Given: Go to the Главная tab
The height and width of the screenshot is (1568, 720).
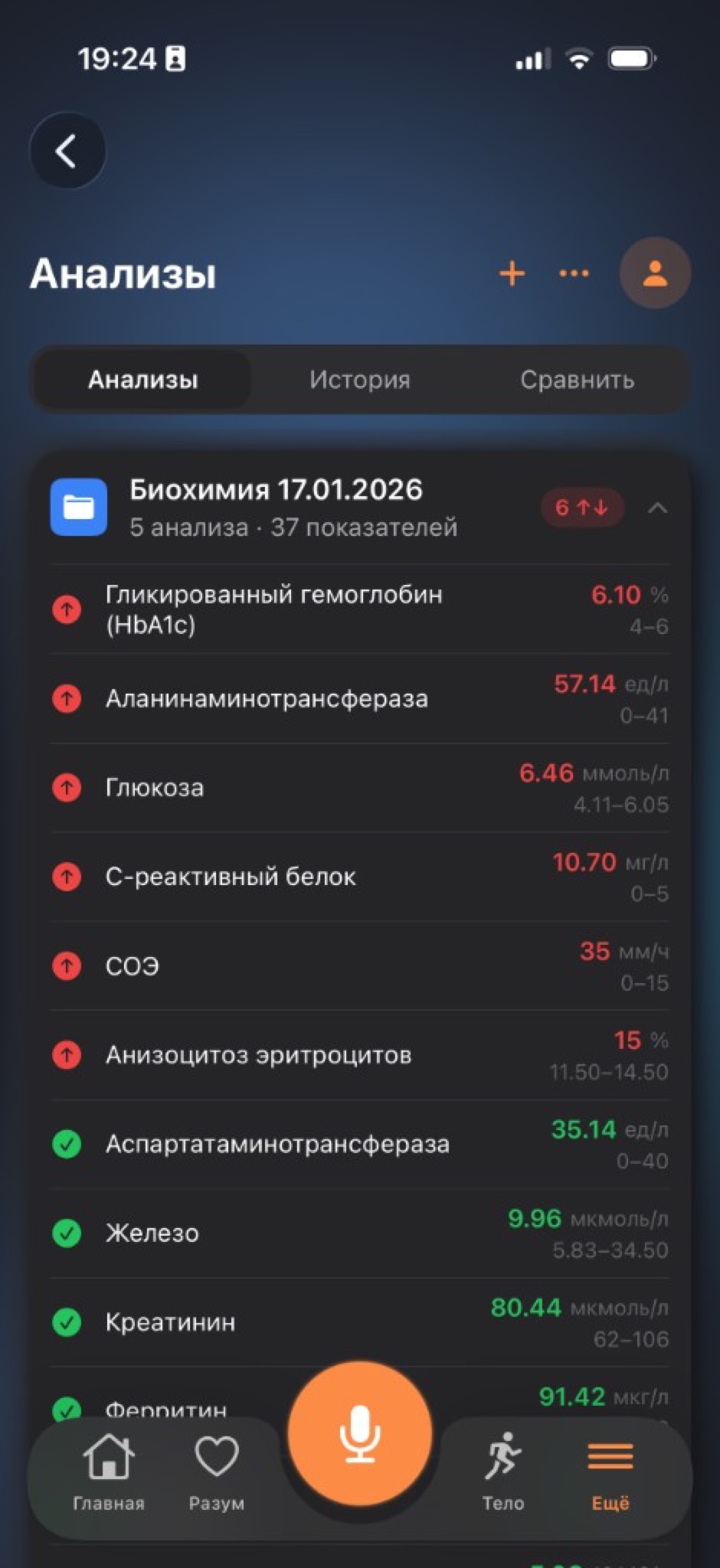Looking at the screenshot, I should [x=109, y=1470].
